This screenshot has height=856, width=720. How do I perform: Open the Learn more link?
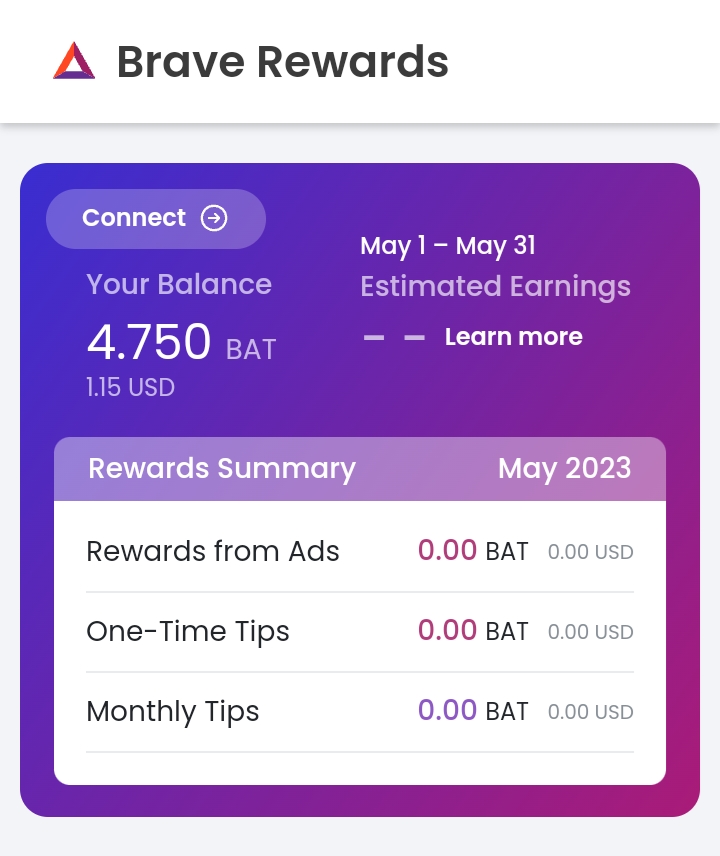[x=513, y=336]
